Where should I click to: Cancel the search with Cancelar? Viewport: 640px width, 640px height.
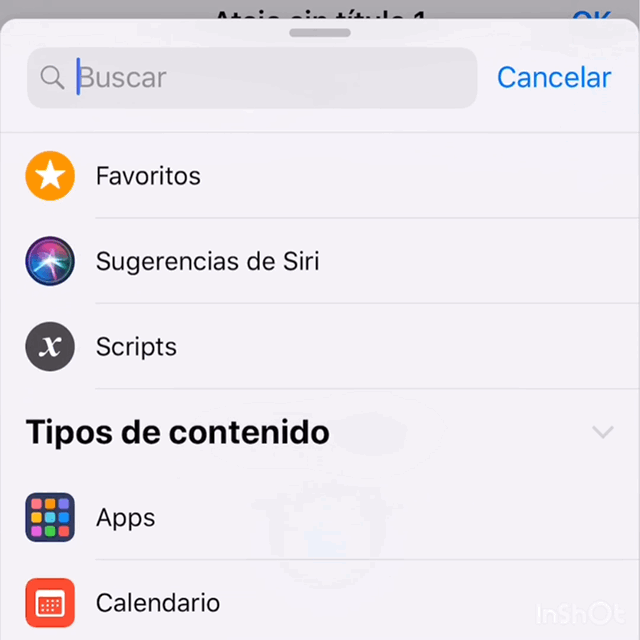tap(553, 77)
